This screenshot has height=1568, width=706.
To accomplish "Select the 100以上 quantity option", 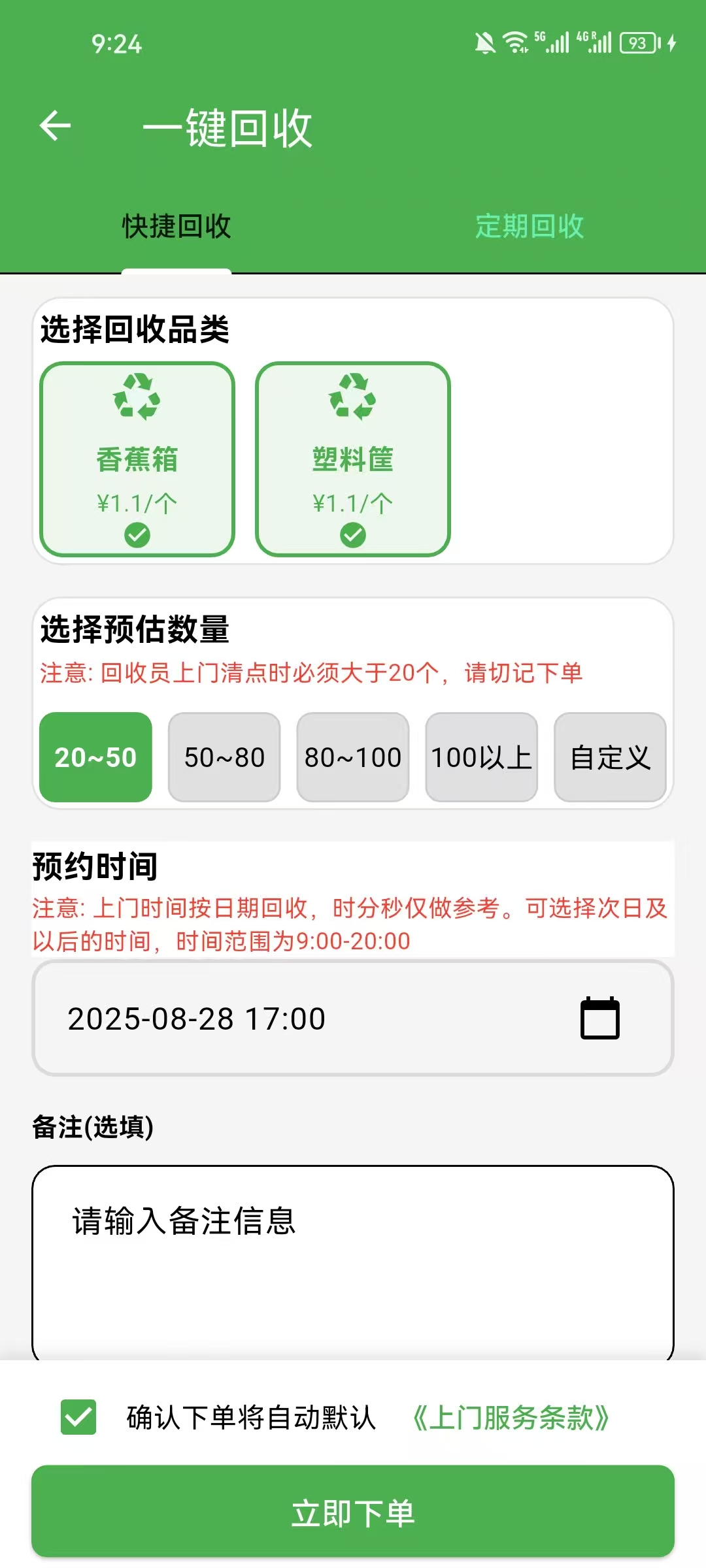I will [482, 757].
